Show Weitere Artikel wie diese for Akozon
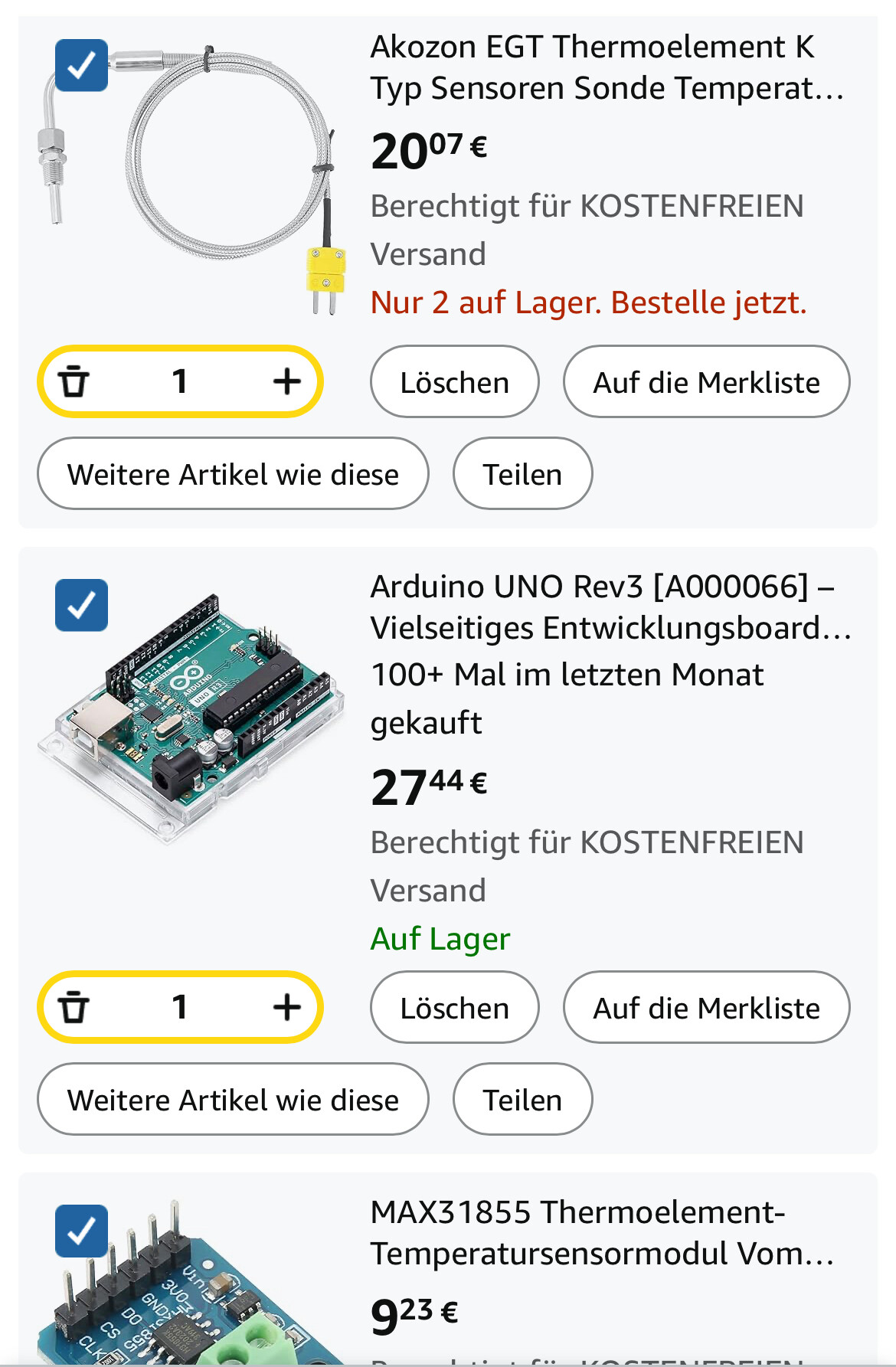 click(x=233, y=474)
